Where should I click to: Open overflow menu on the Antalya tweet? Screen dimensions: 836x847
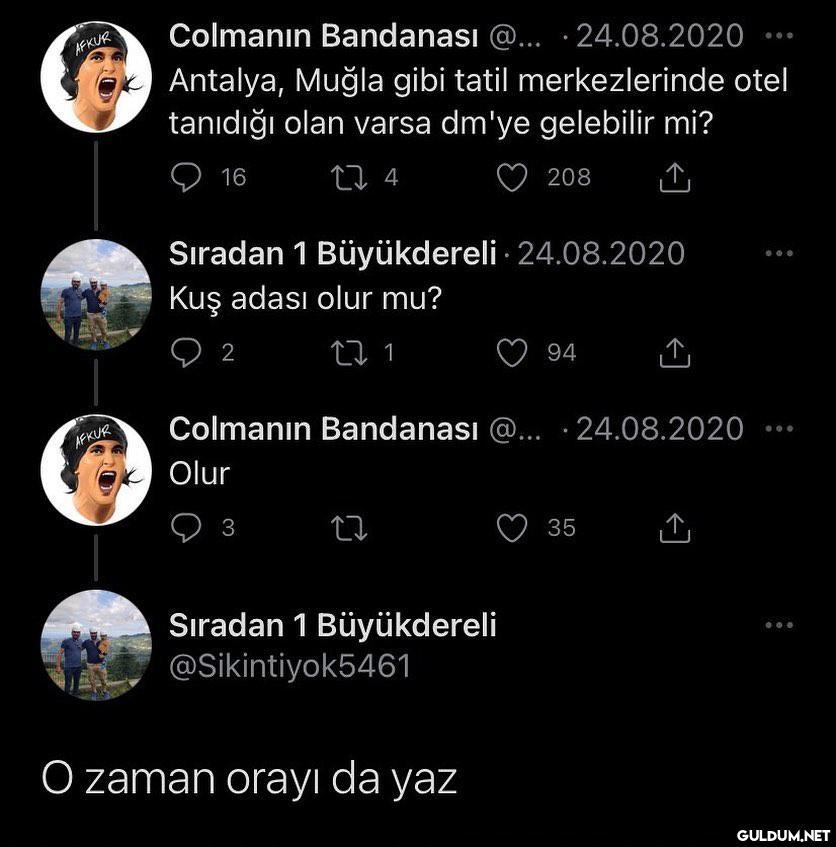778,35
